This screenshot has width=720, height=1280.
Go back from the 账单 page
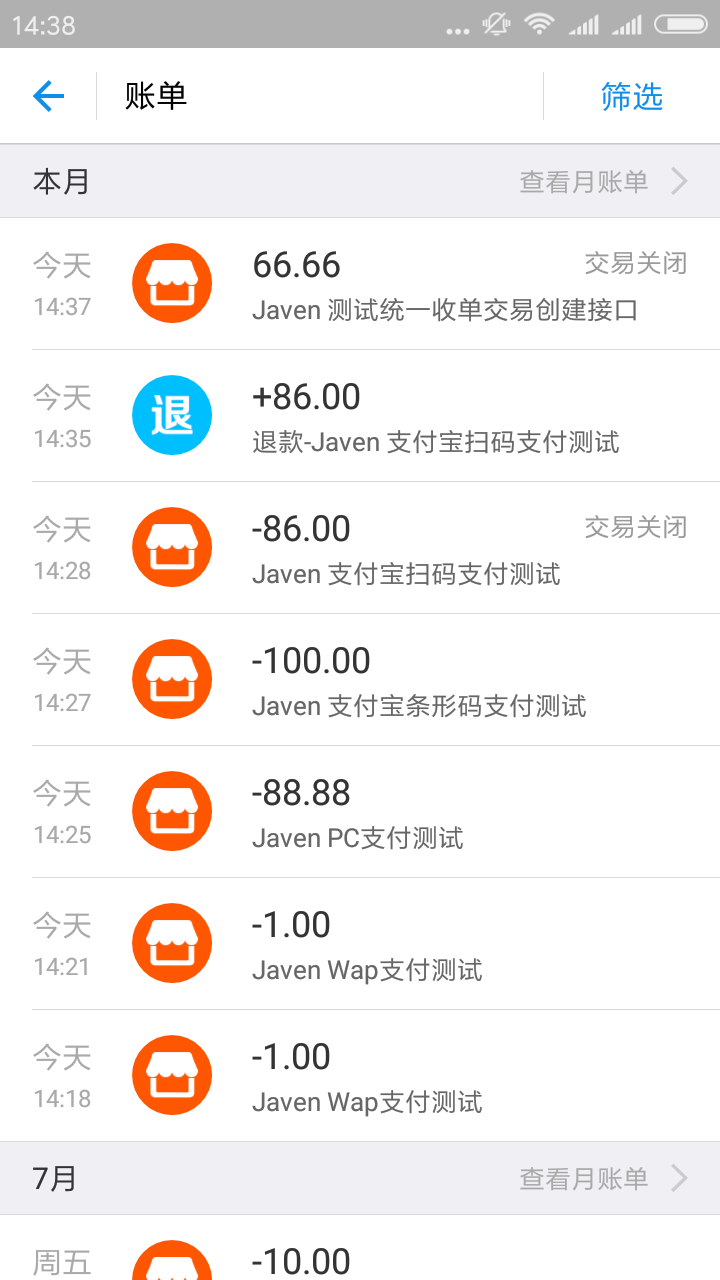[x=48, y=96]
